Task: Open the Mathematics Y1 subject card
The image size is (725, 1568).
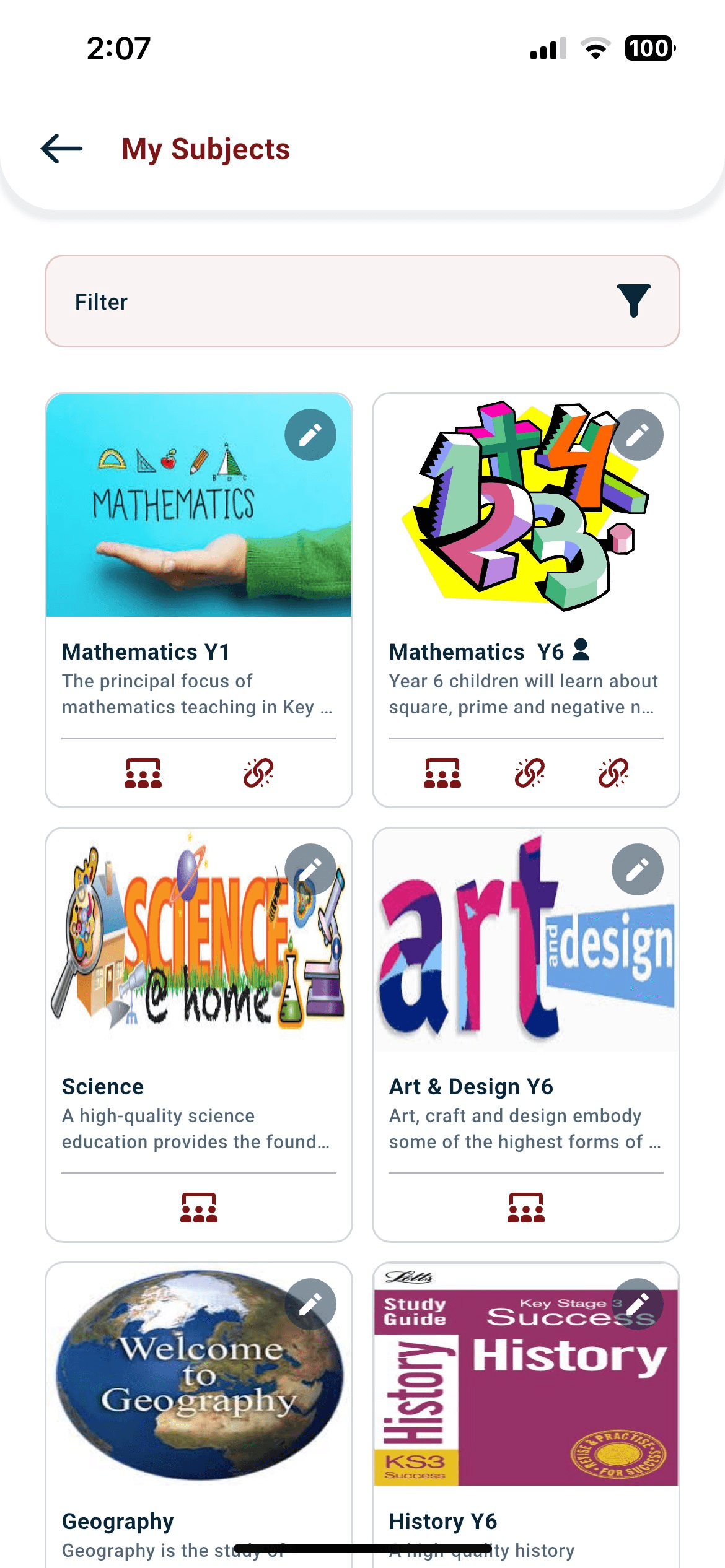Action: click(x=199, y=600)
